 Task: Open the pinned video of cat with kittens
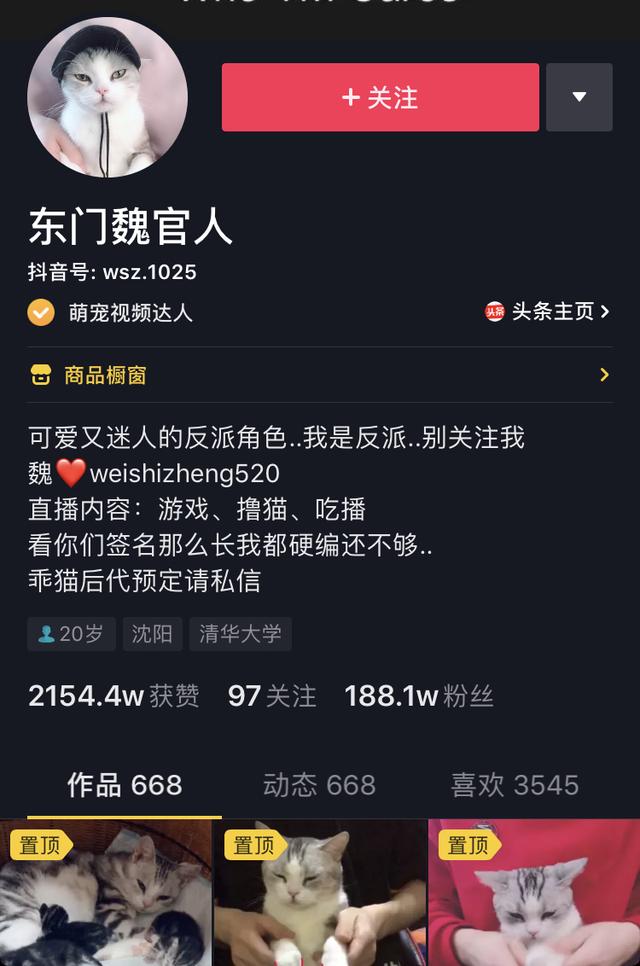coord(106,895)
